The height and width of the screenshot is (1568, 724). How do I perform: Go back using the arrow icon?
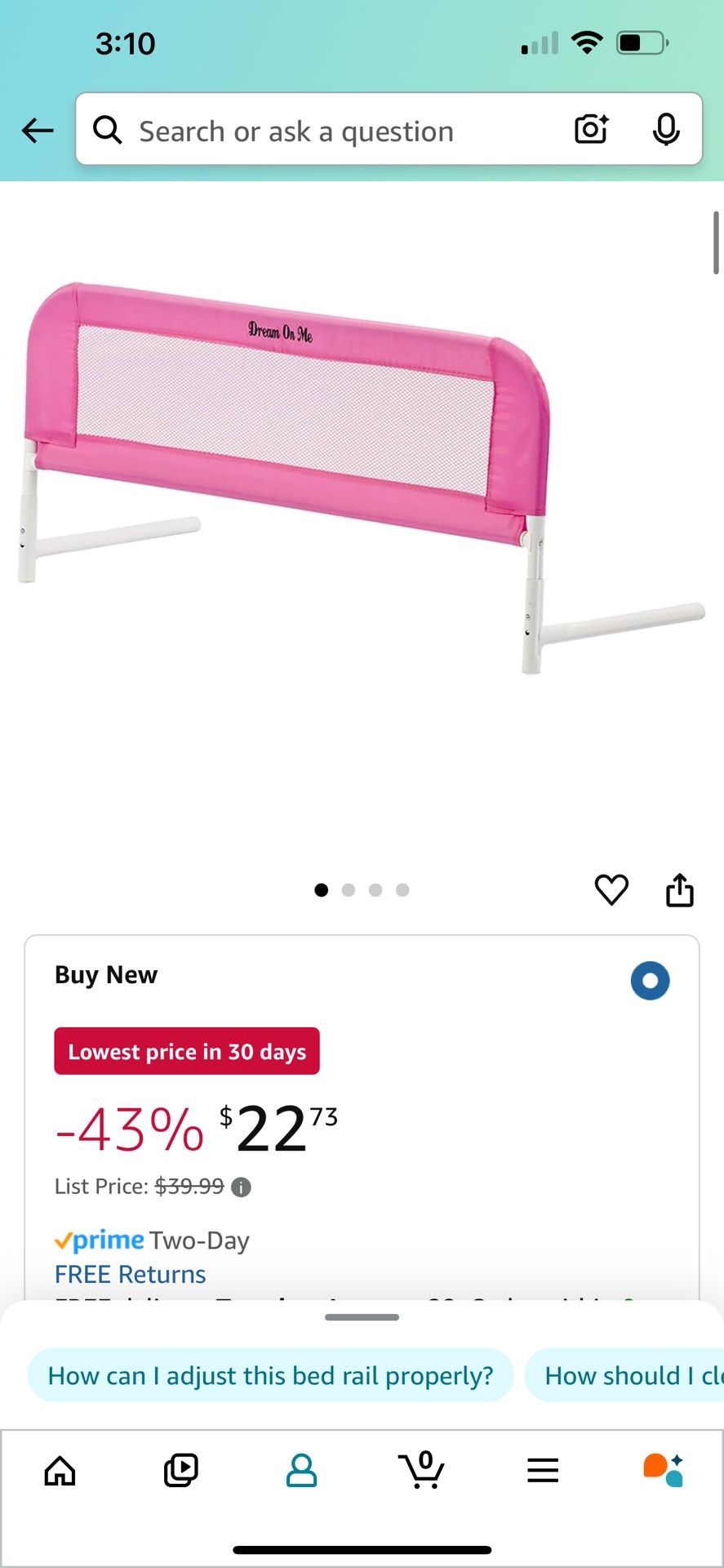[38, 130]
